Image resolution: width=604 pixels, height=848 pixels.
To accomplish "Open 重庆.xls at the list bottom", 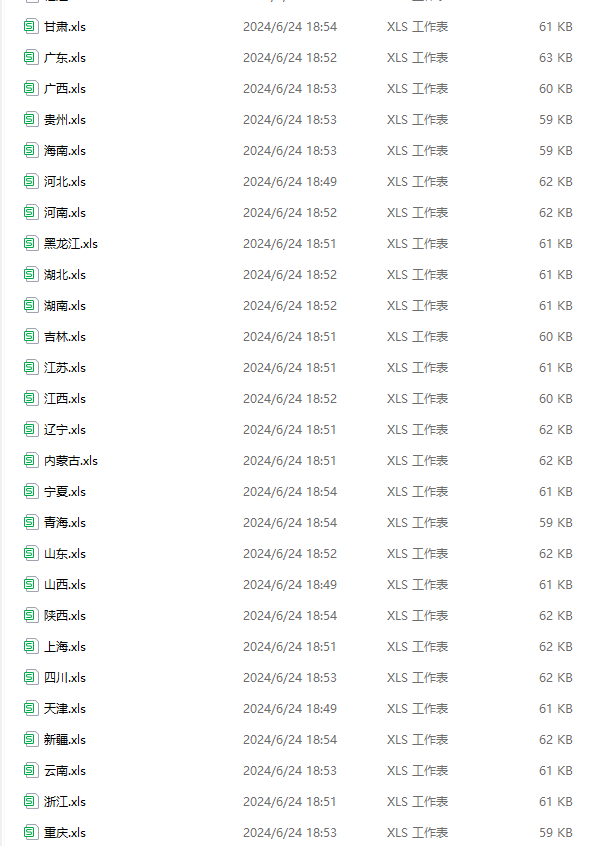I will point(65,833).
